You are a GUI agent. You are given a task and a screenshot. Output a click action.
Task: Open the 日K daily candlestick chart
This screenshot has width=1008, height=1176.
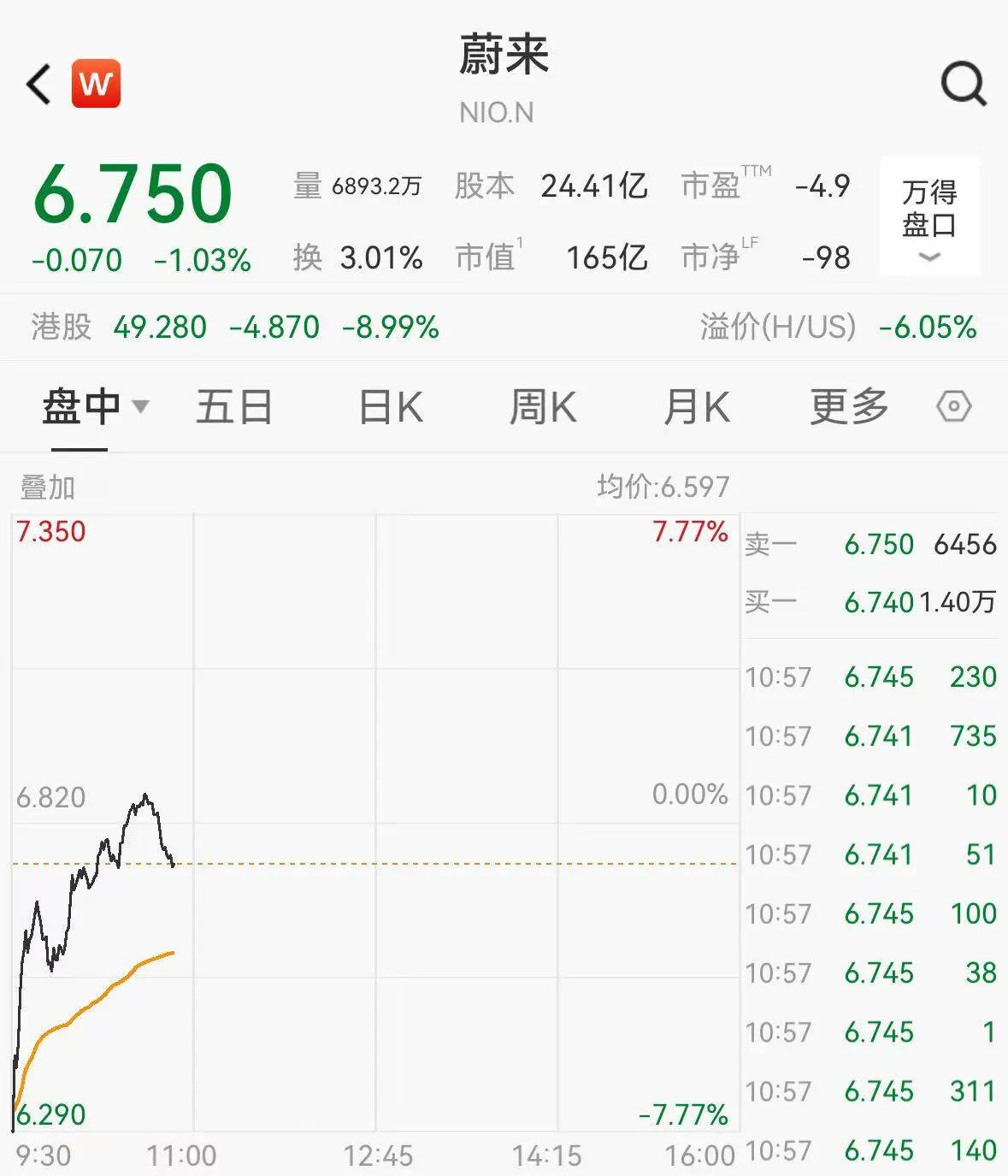pyautogui.click(x=389, y=408)
